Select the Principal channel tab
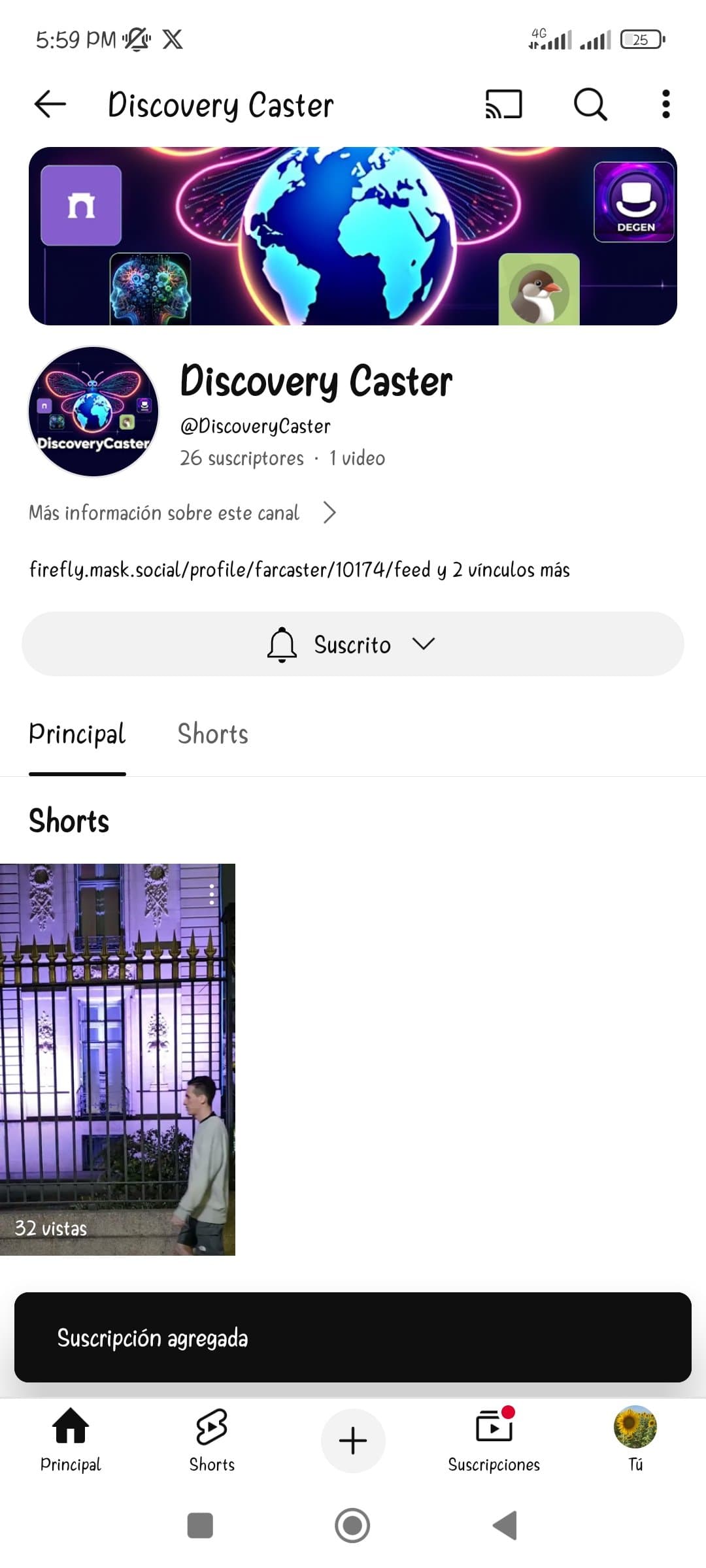This screenshot has height=1568, width=706. tap(77, 734)
